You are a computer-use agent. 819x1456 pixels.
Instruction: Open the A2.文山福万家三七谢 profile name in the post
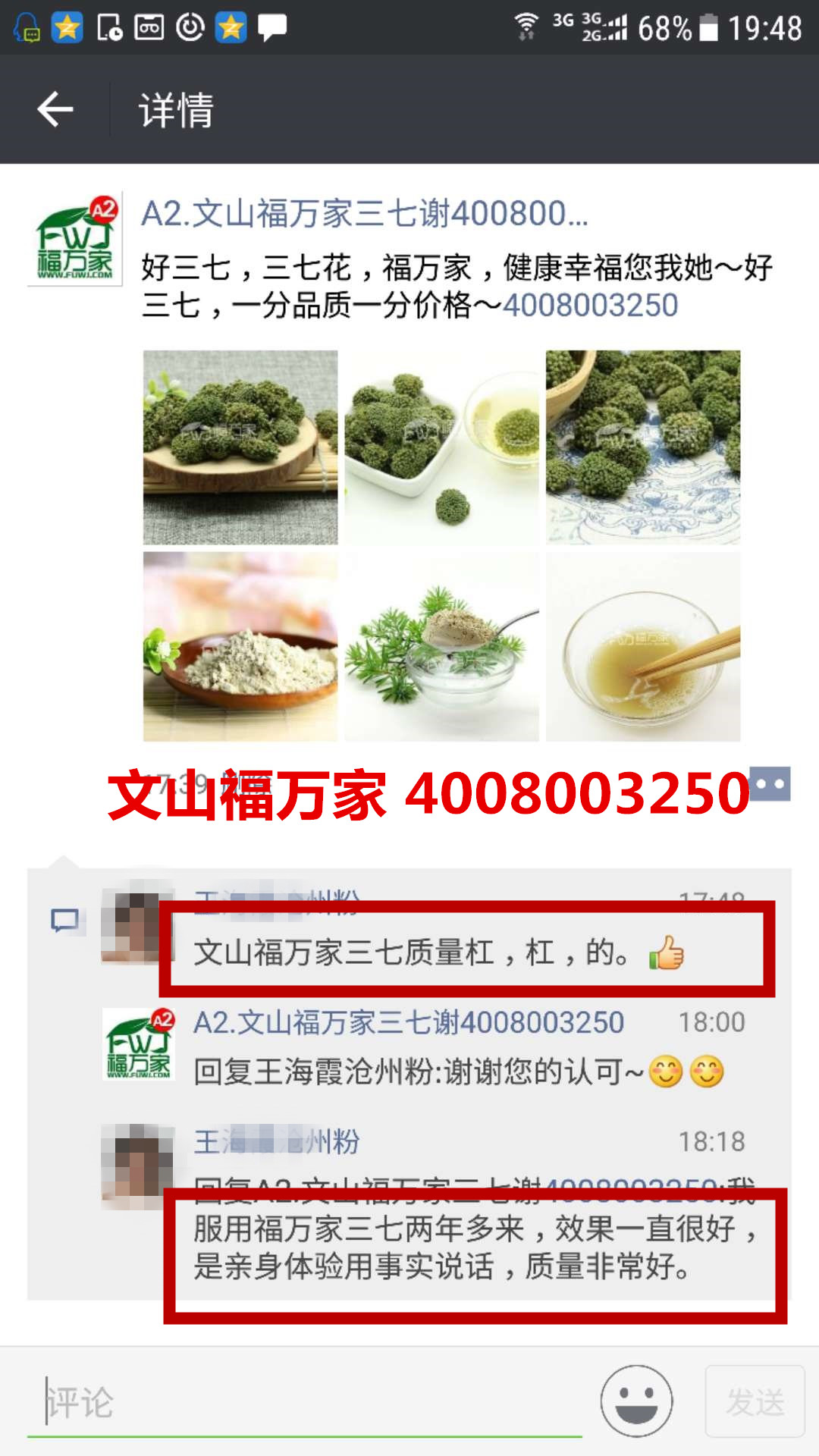tap(364, 213)
